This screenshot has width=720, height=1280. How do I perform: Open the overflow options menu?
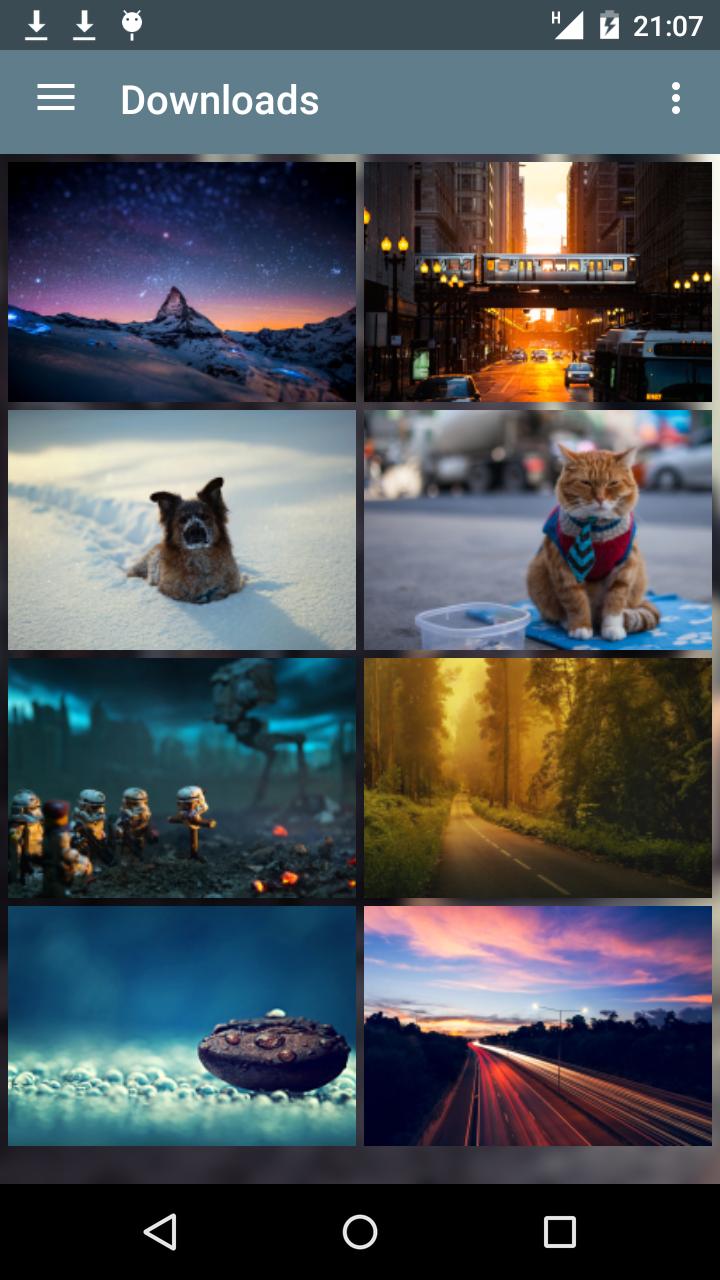click(x=676, y=98)
